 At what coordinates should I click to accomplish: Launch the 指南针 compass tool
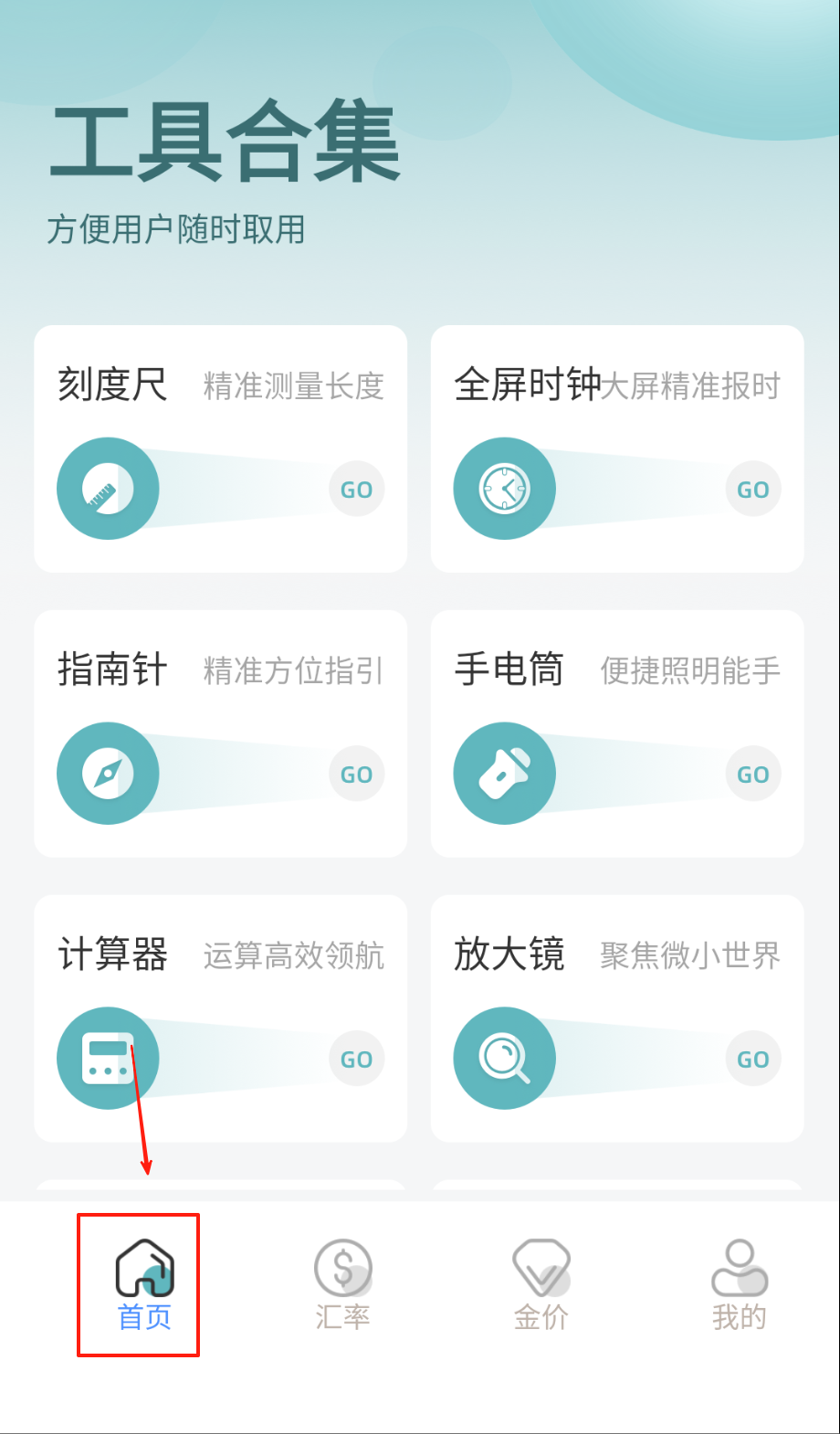click(220, 733)
